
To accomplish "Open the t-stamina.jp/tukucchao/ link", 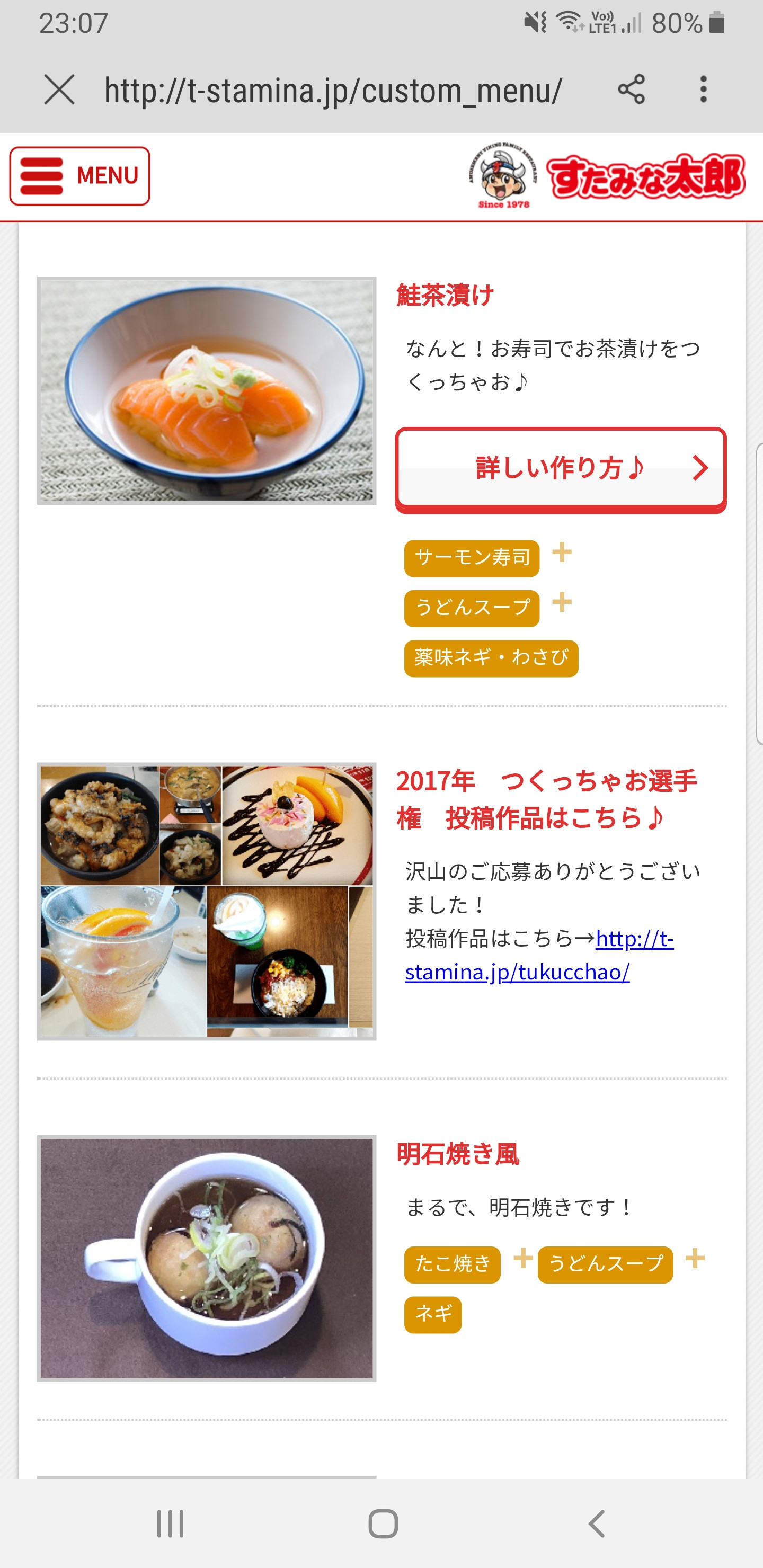I will 539,956.
